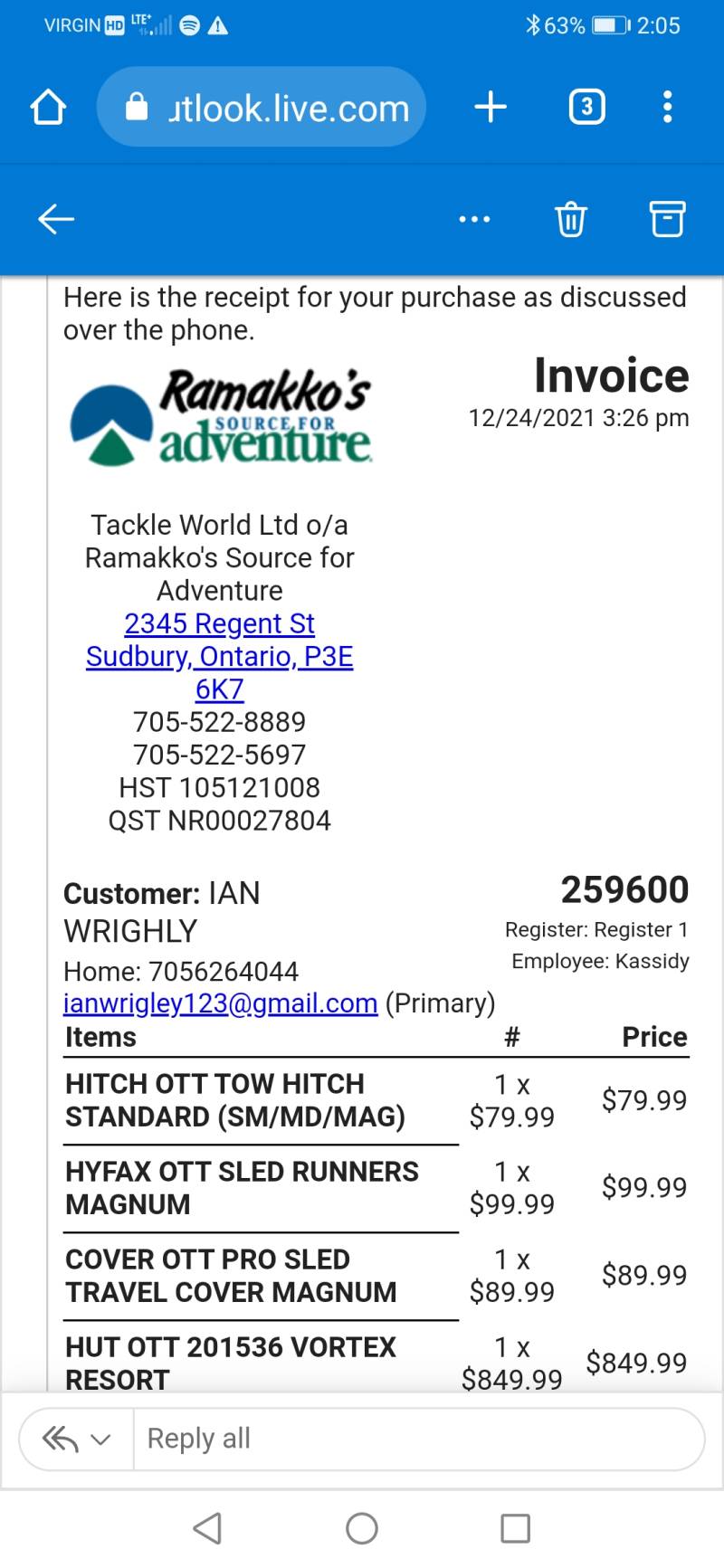724x1568 pixels.
Task: Tap the system back button
Action: coord(207,1528)
